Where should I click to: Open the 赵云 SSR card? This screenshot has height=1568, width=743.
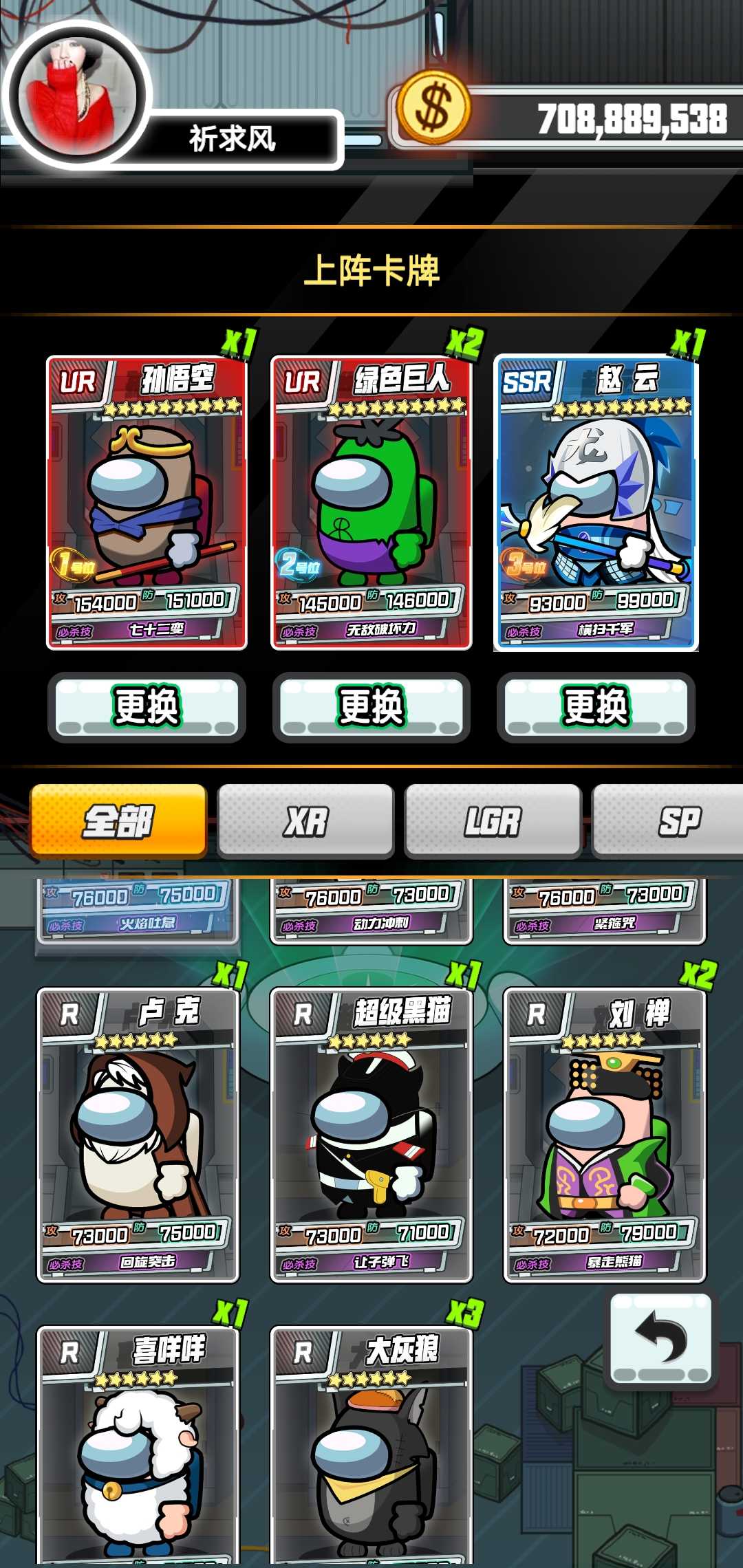[x=596, y=503]
